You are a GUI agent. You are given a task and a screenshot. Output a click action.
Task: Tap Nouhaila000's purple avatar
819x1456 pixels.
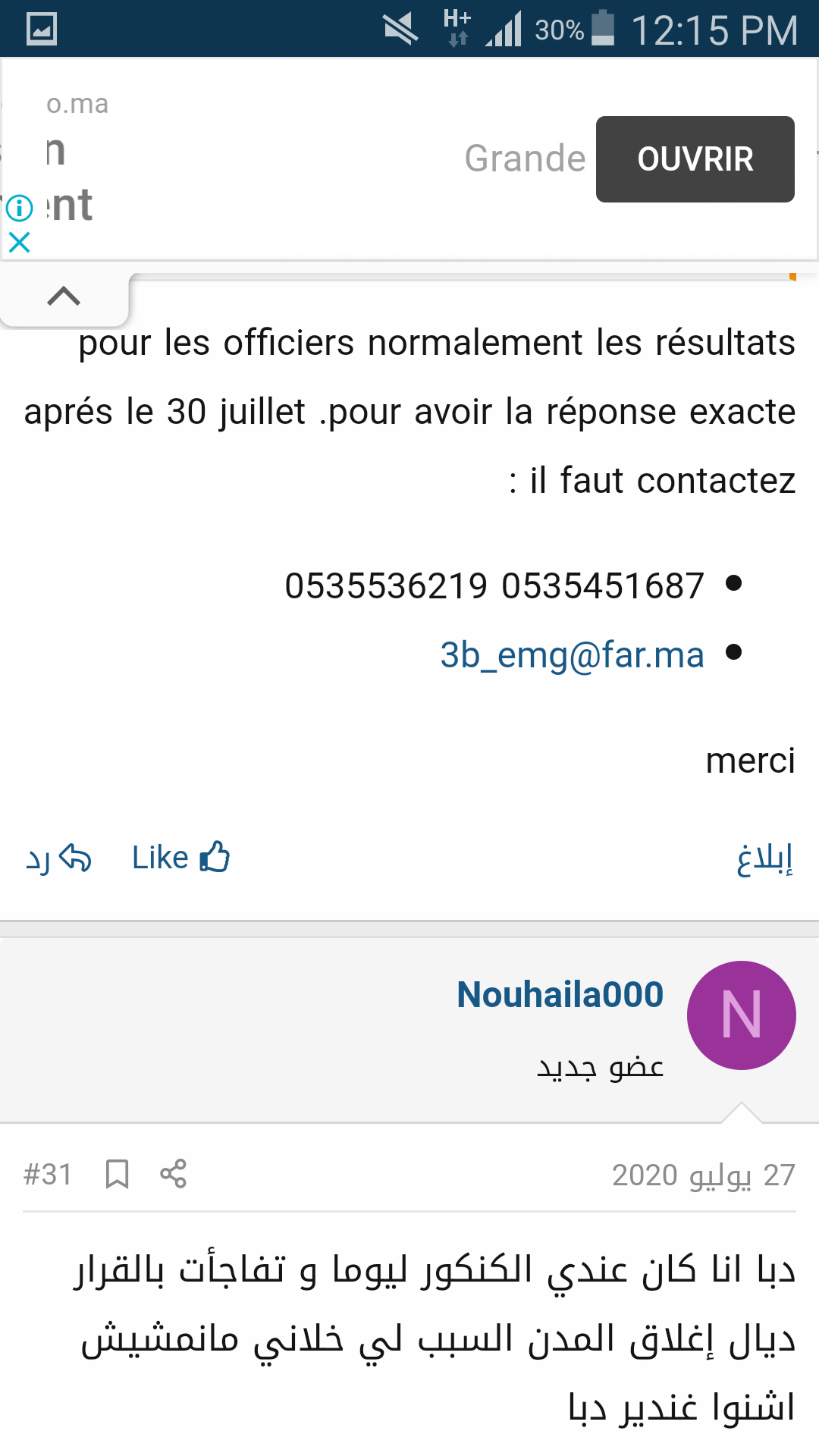(x=741, y=1015)
